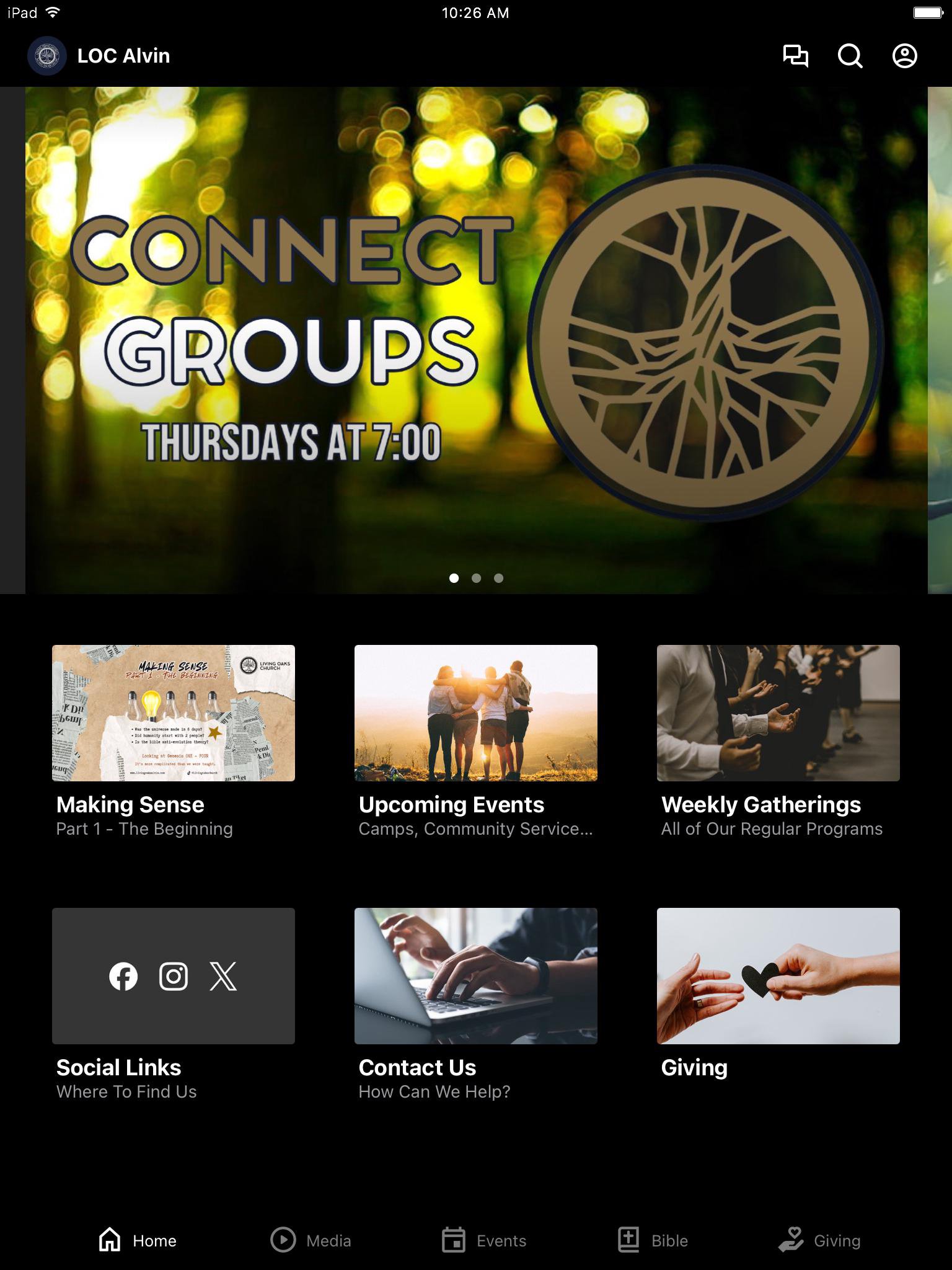
Task: Switch to the Giving tab
Action: pyautogui.click(x=819, y=1240)
